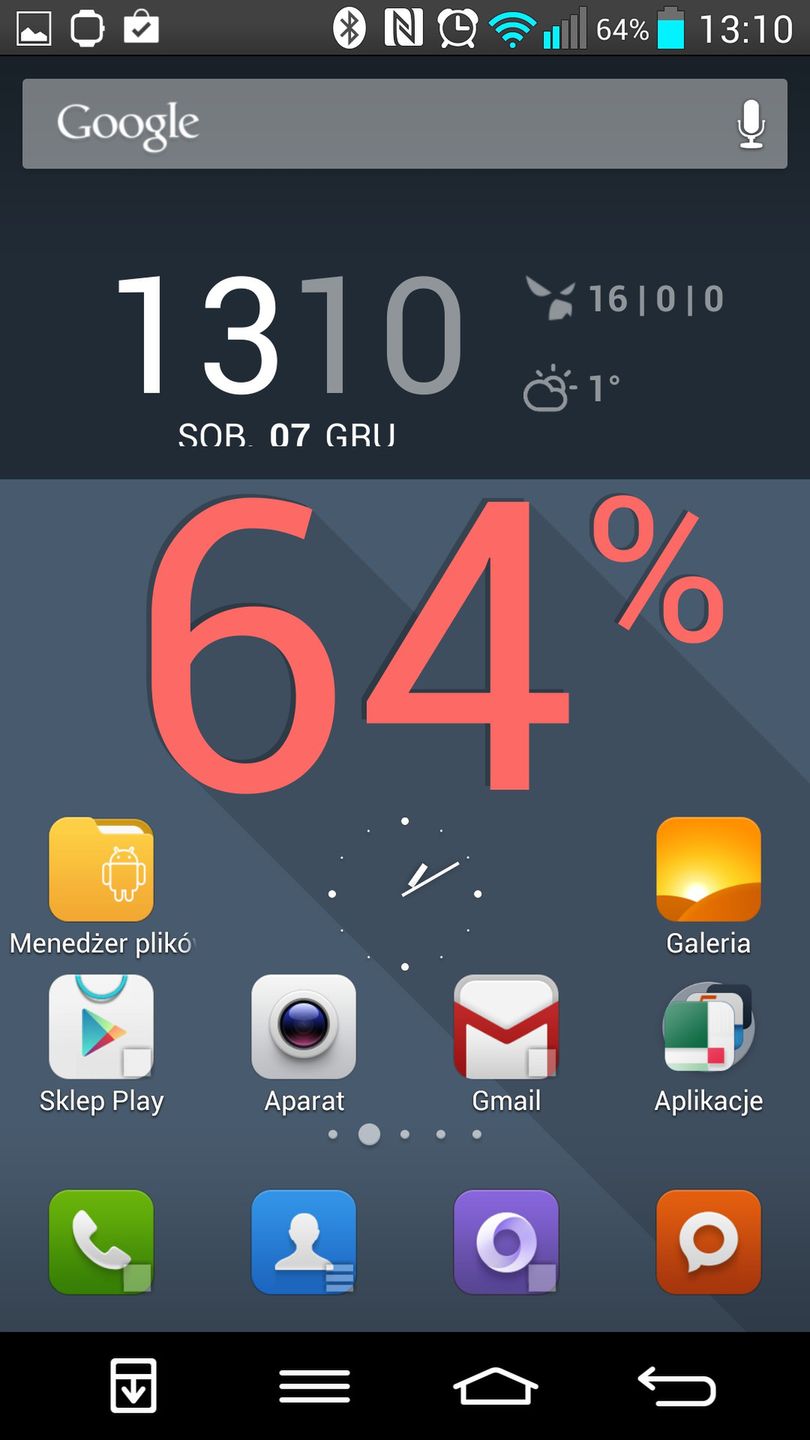Launch the Galeria app
The width and height of the screenshot is (810, 1440).
pyautogui.click(x=708, y=869)
